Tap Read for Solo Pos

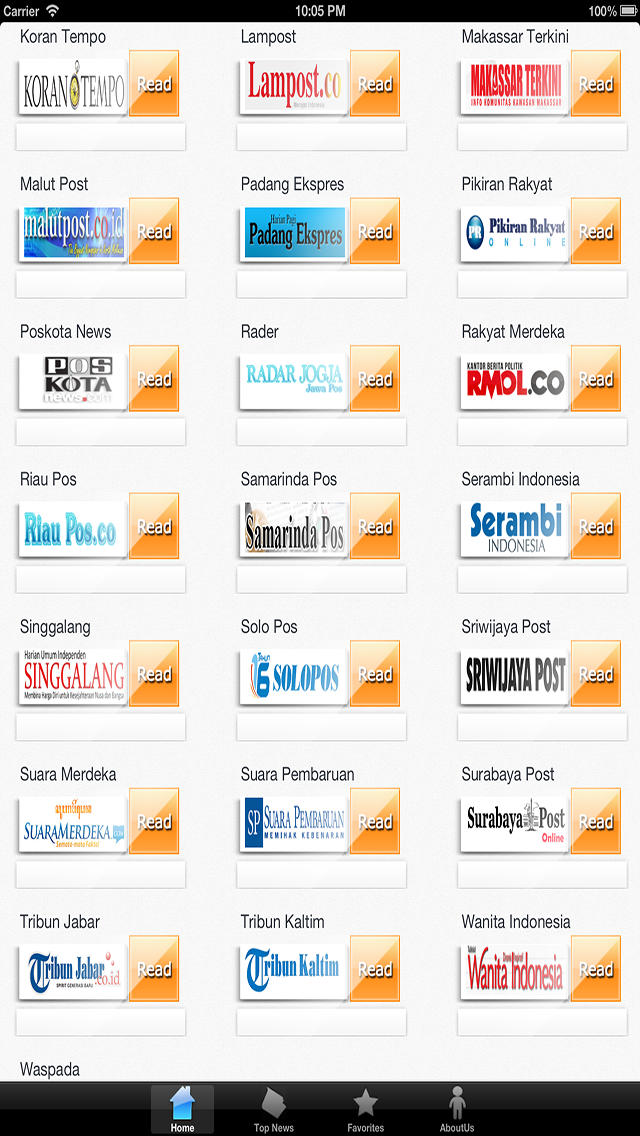click(x=375, y=675)
